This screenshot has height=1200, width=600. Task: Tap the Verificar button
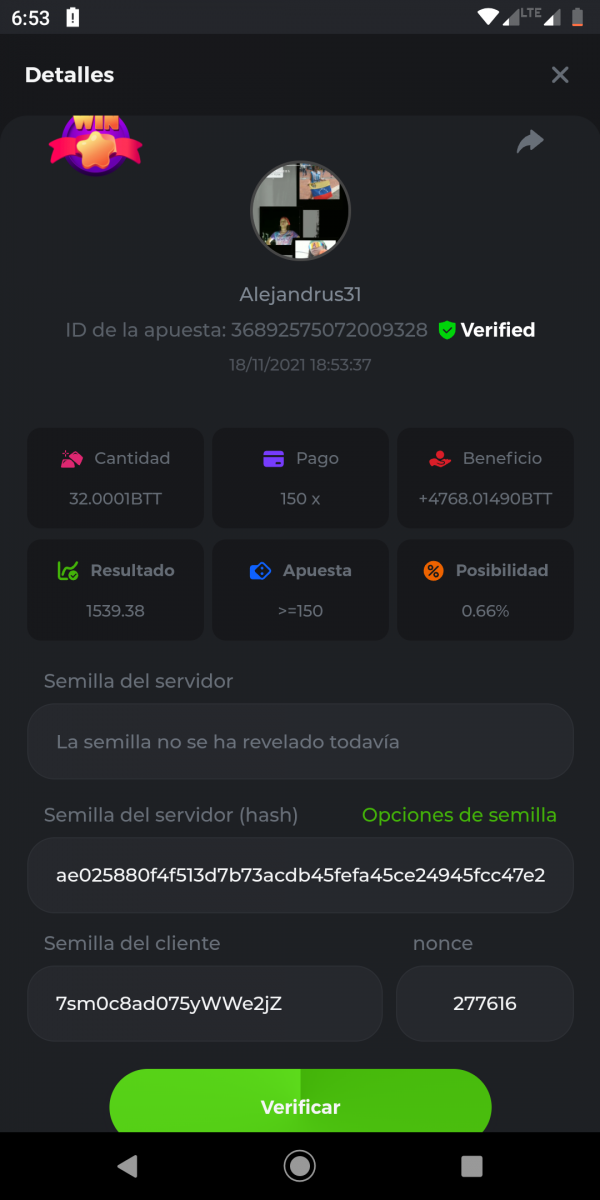pyautogui.click(x=300, y=1105)
